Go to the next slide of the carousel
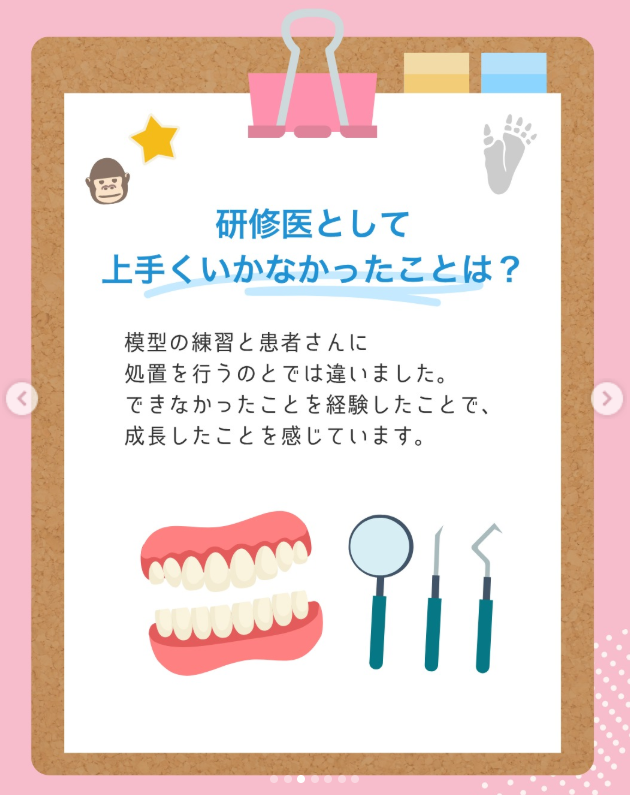 [606, 399]
